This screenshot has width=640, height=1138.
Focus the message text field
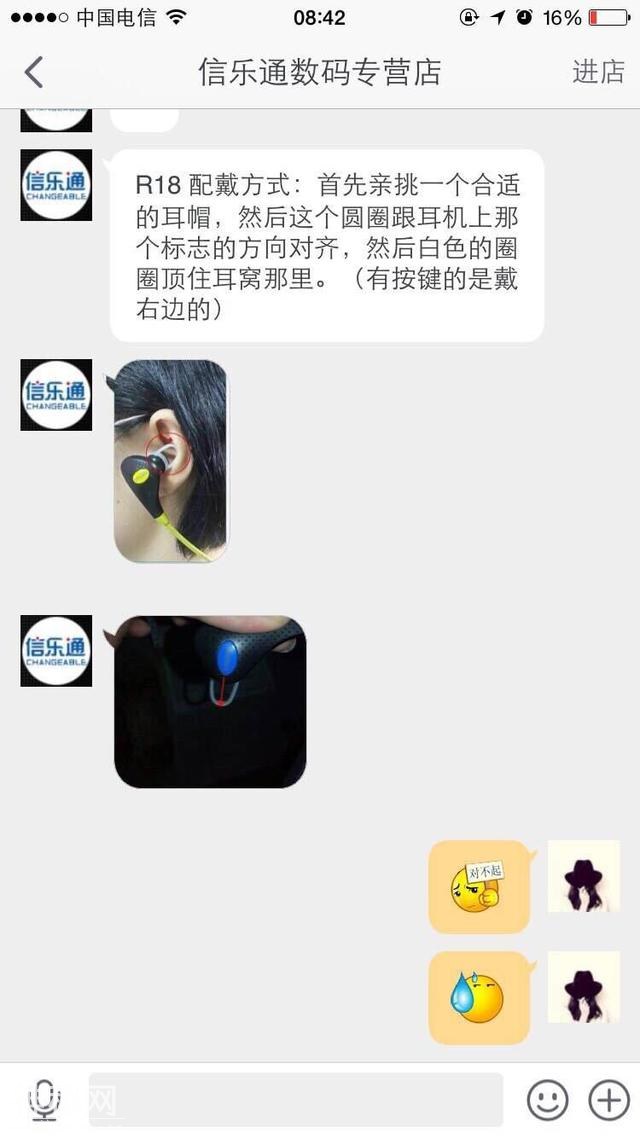pos(296,1100)
